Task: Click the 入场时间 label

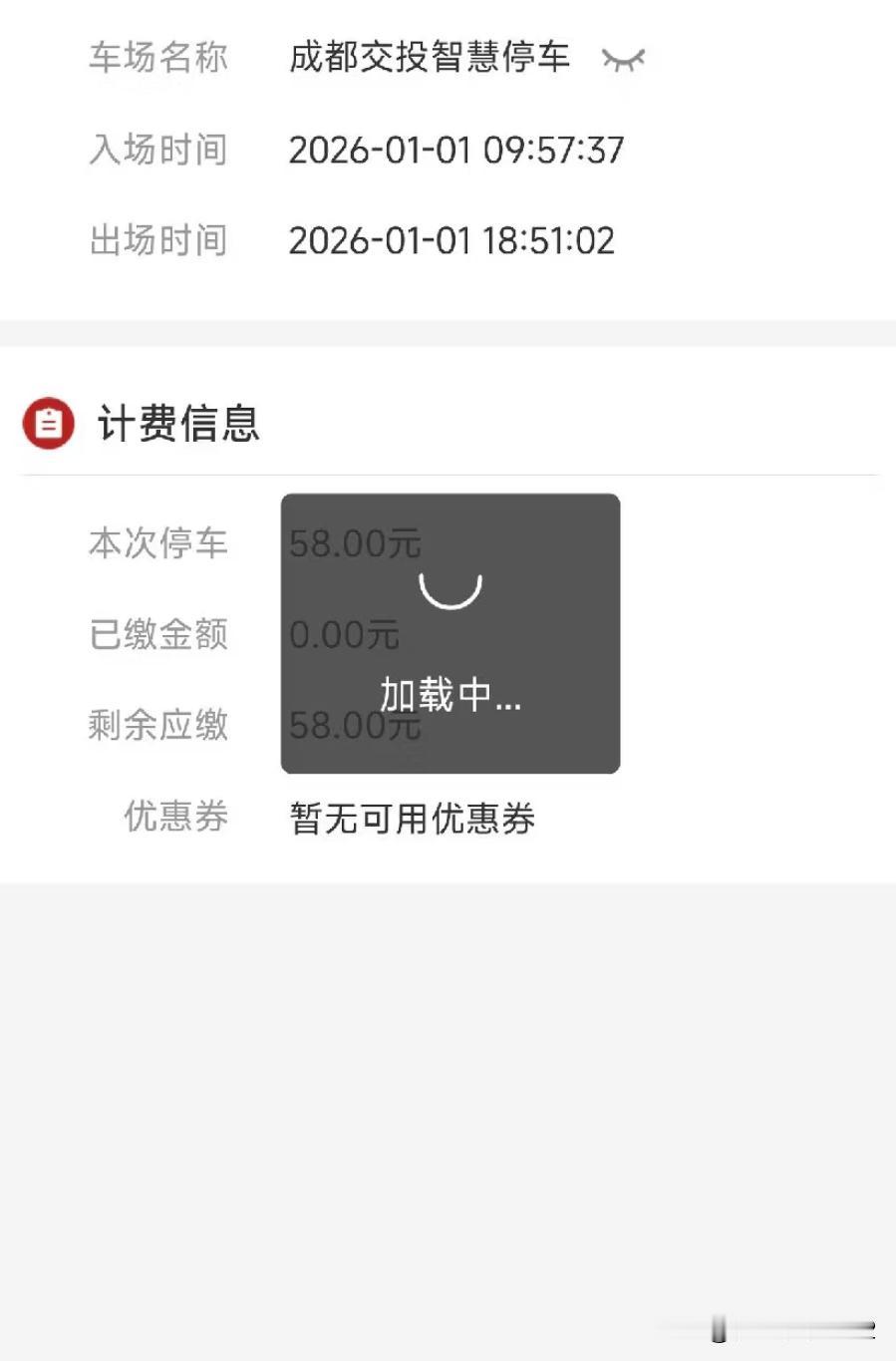Action: point(159,151)
